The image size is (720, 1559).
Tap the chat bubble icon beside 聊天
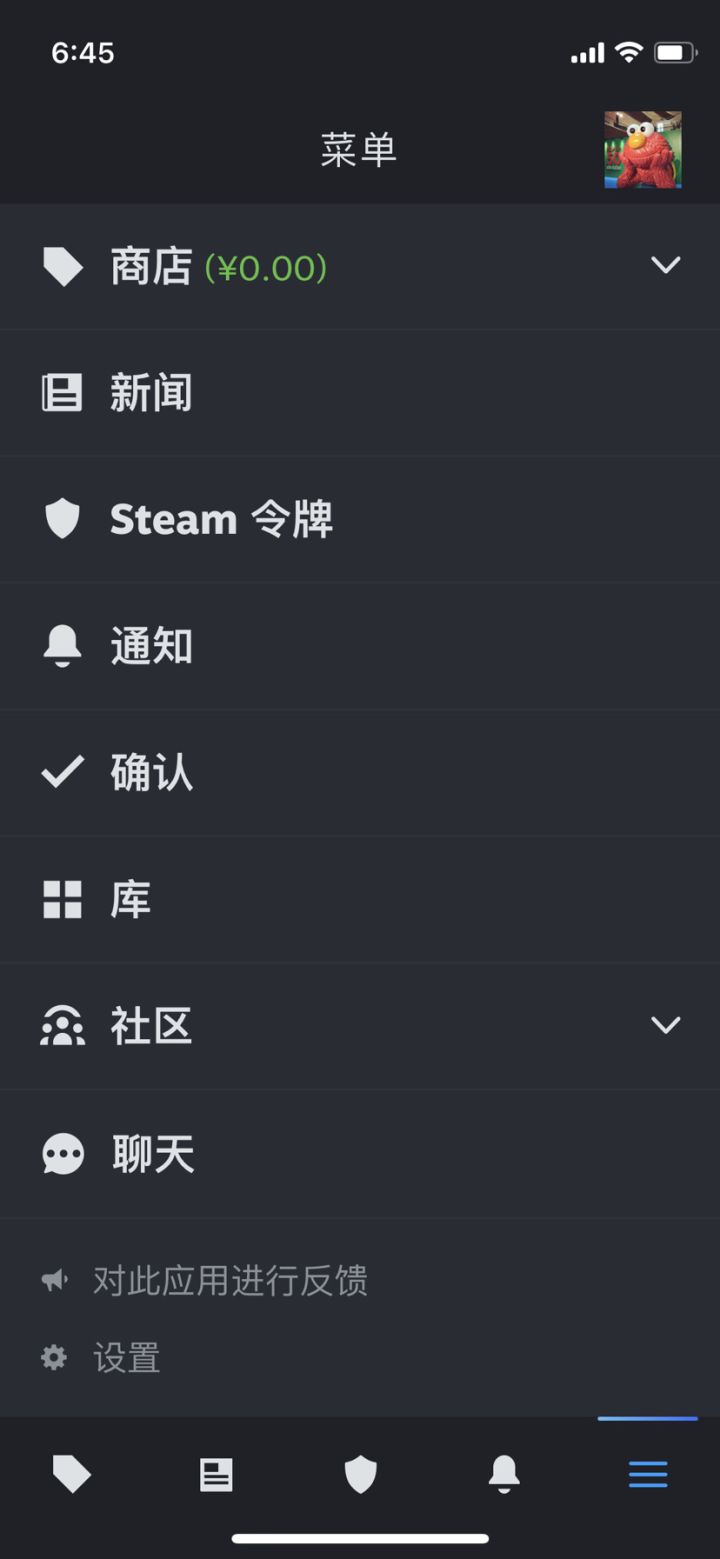pos(63,1152)
